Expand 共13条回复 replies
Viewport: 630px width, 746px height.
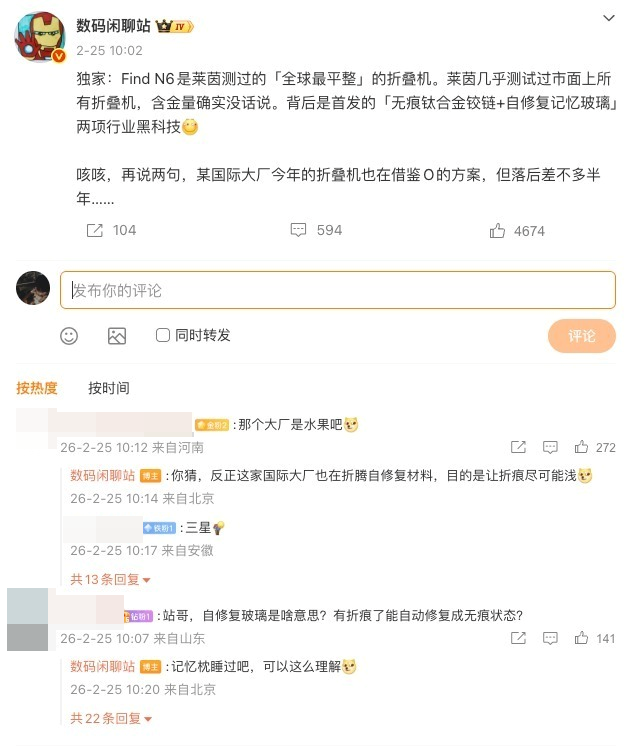click(x=110, y=579)
